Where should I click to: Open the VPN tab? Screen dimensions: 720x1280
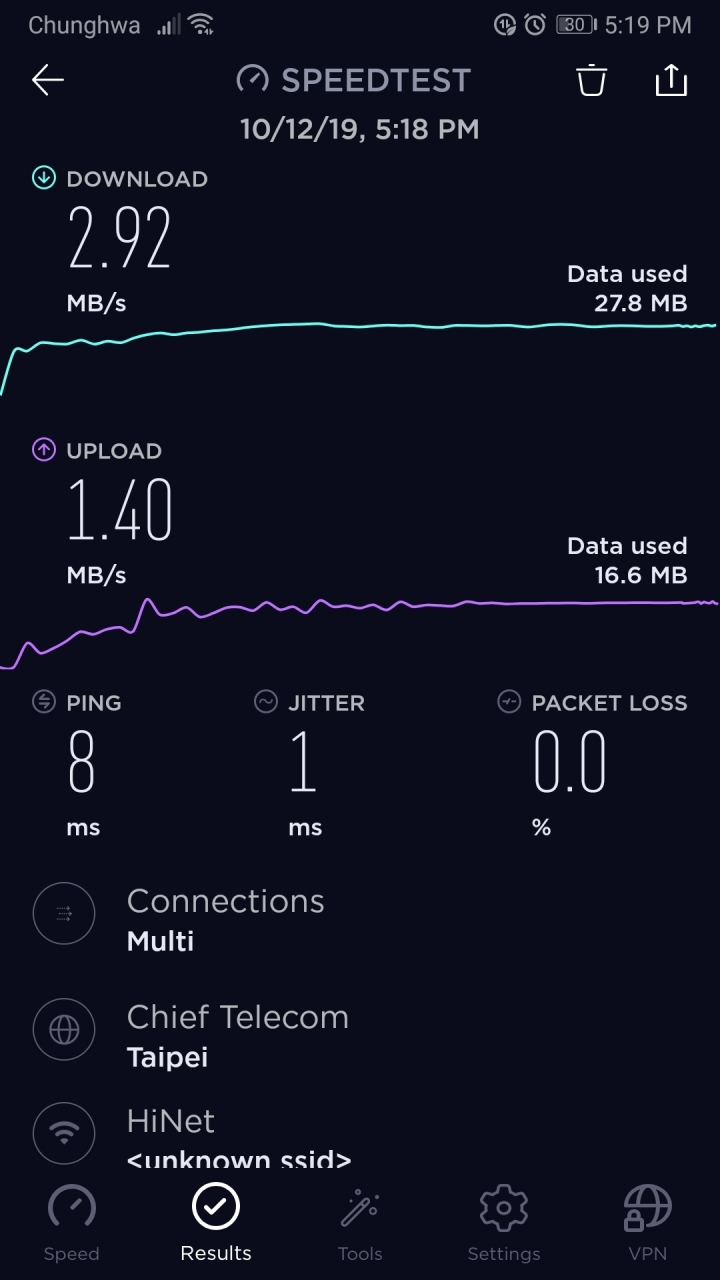click(x=647, y=1222)
